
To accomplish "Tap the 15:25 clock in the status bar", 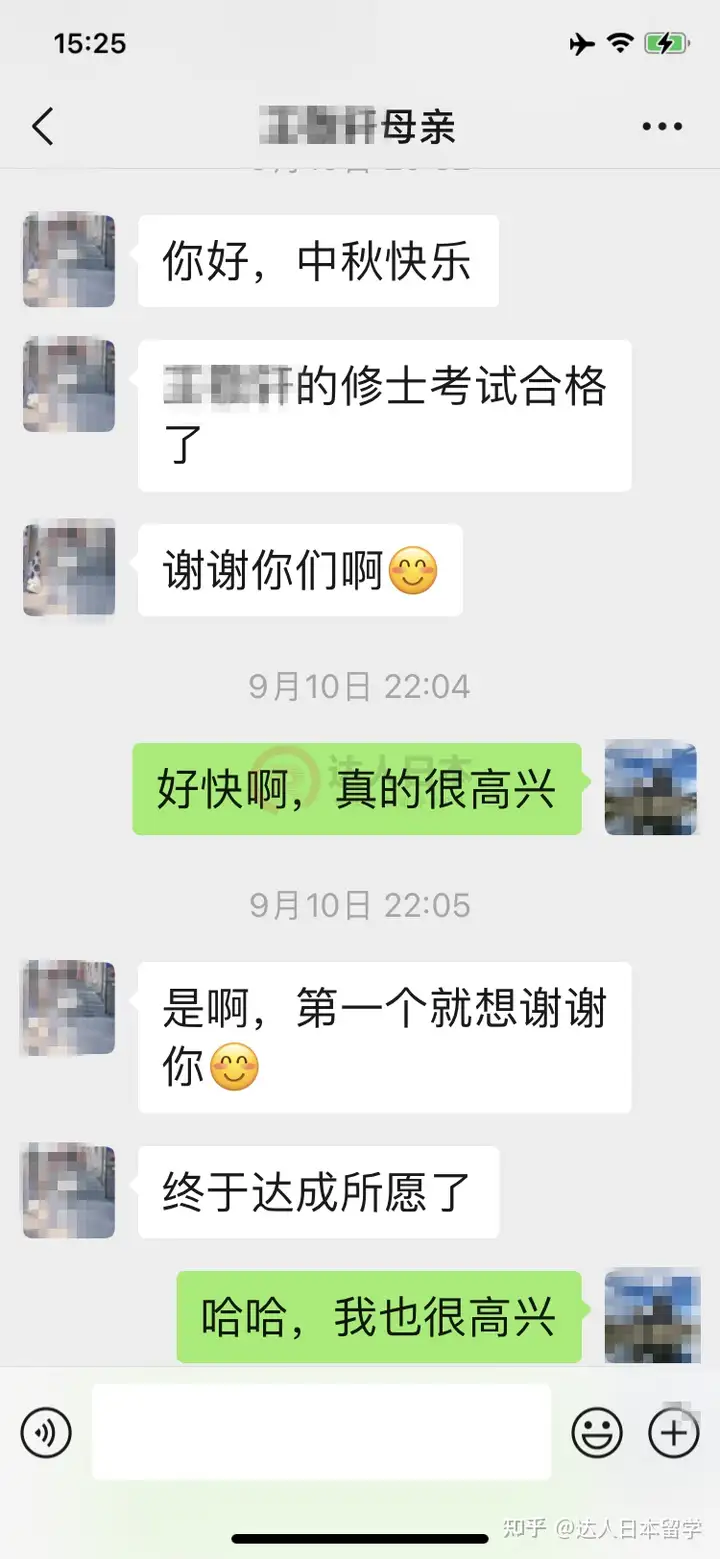I will [x=90, y=44].
